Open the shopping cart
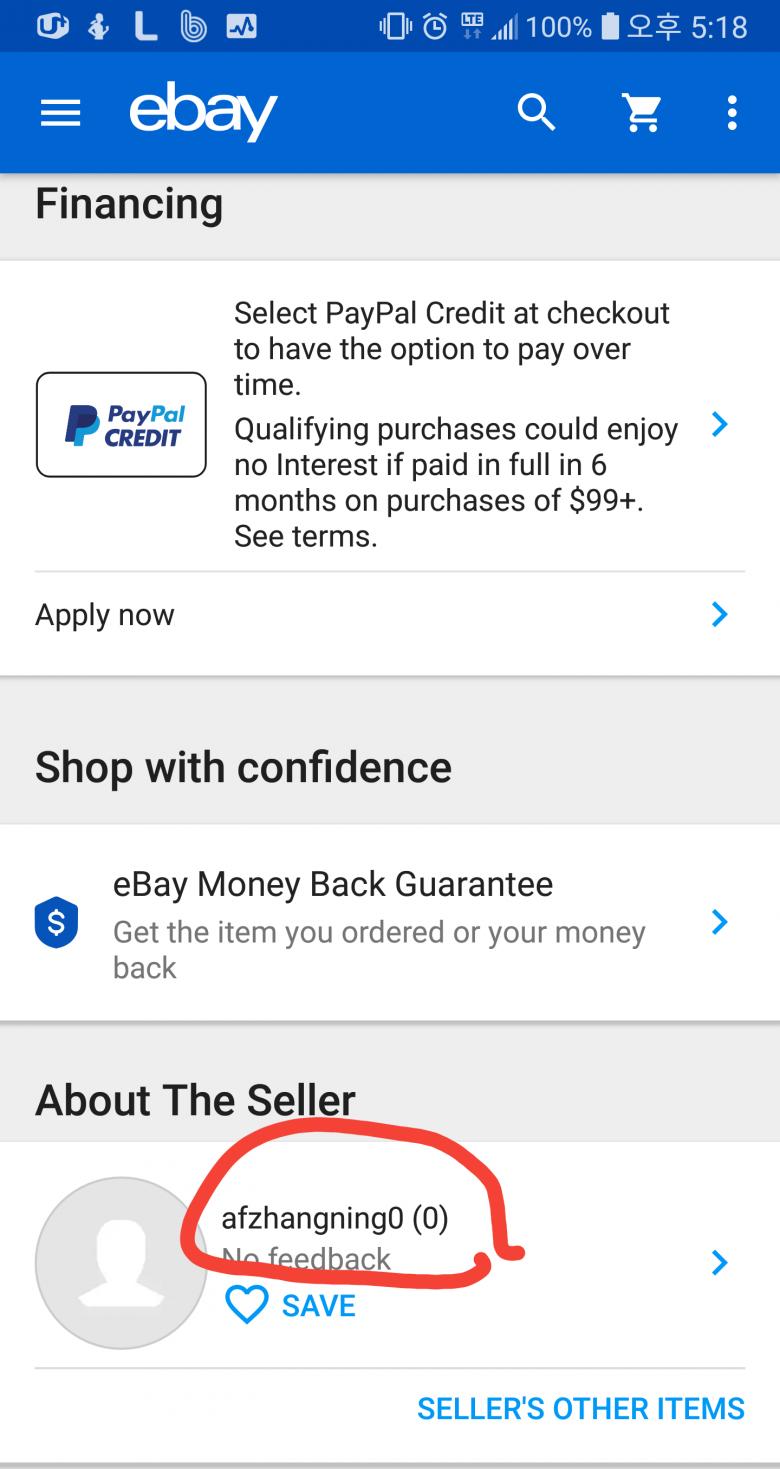Viewport: 780px width, 1469px height. point(642,113)
